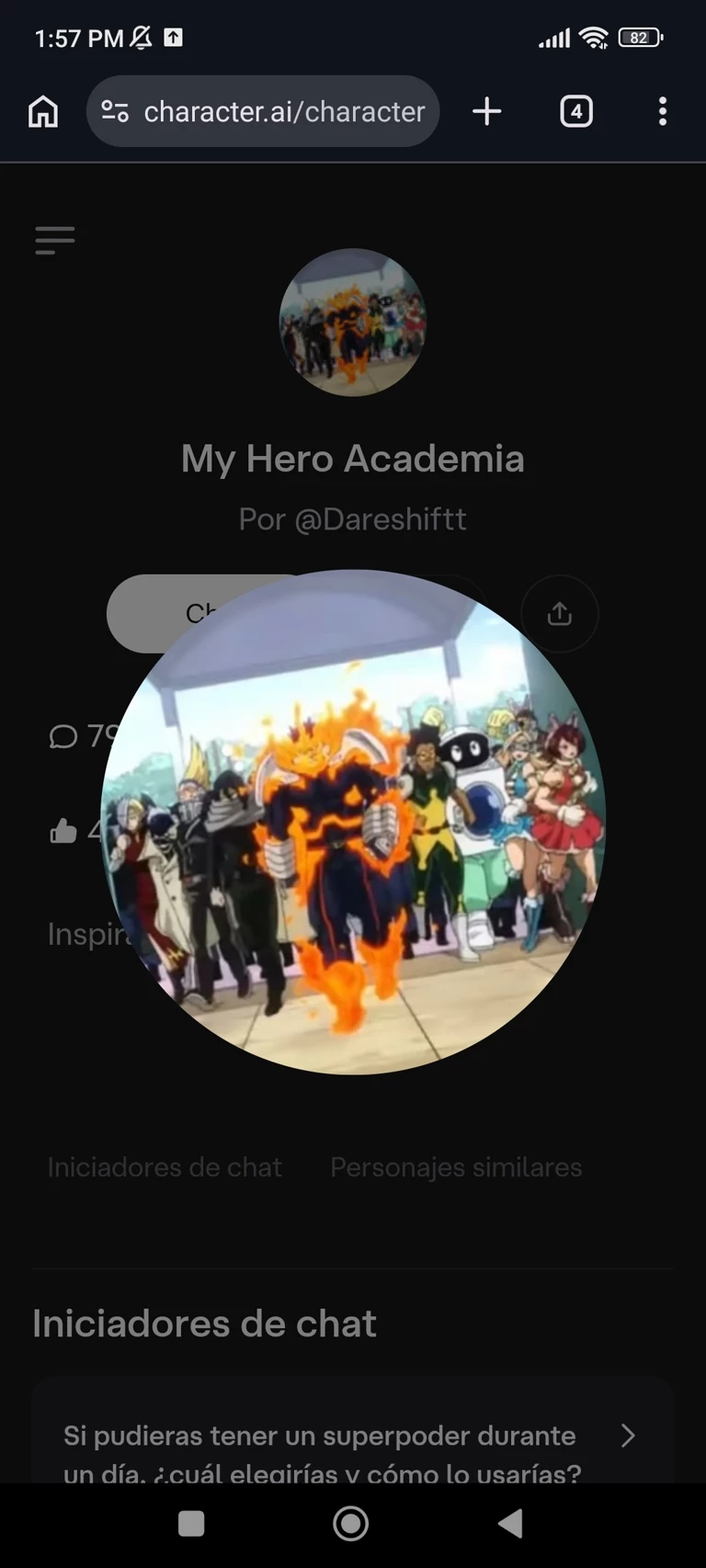Show the four open tabs
The height and width of the screenshot is (1568, 706).
tap(576, 112)
